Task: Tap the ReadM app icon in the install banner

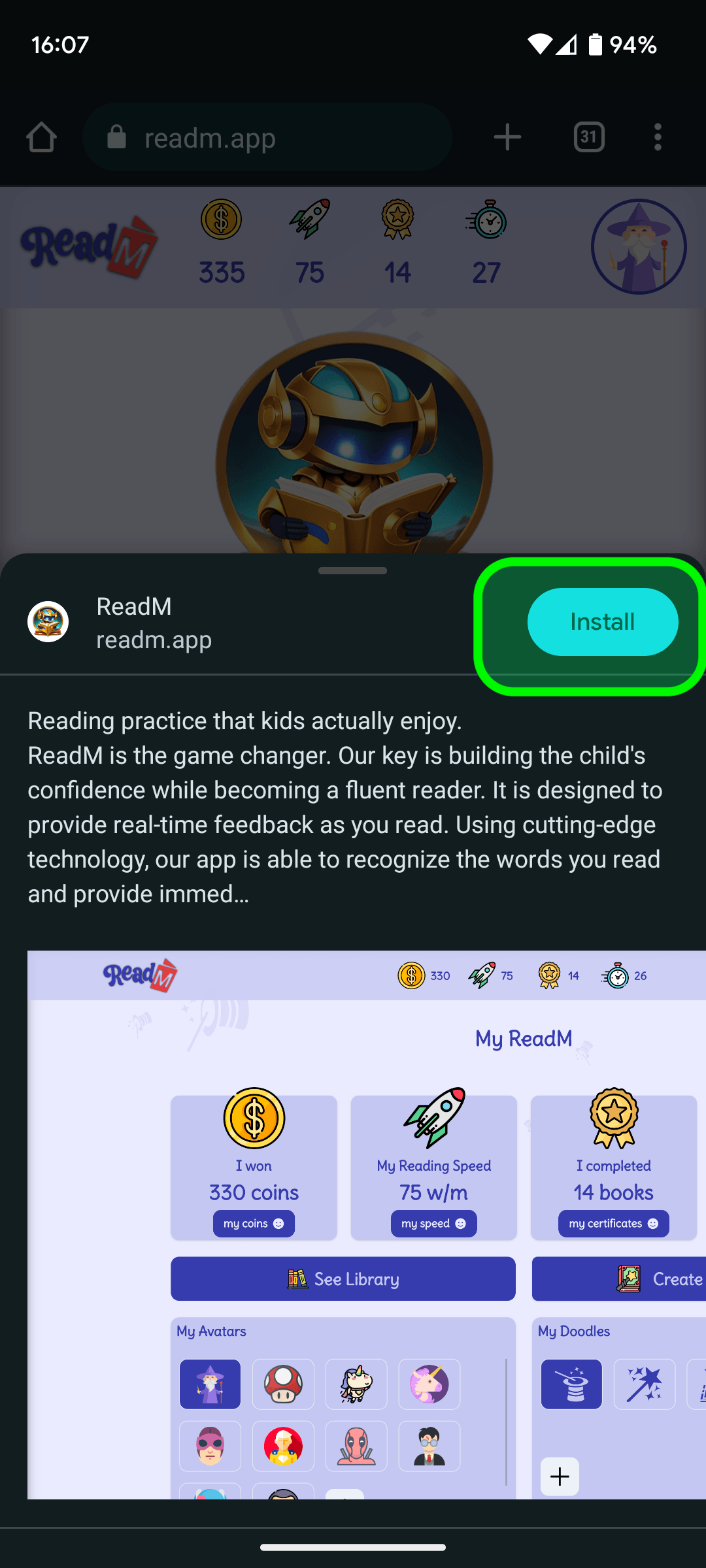Action: click(47, 621)
